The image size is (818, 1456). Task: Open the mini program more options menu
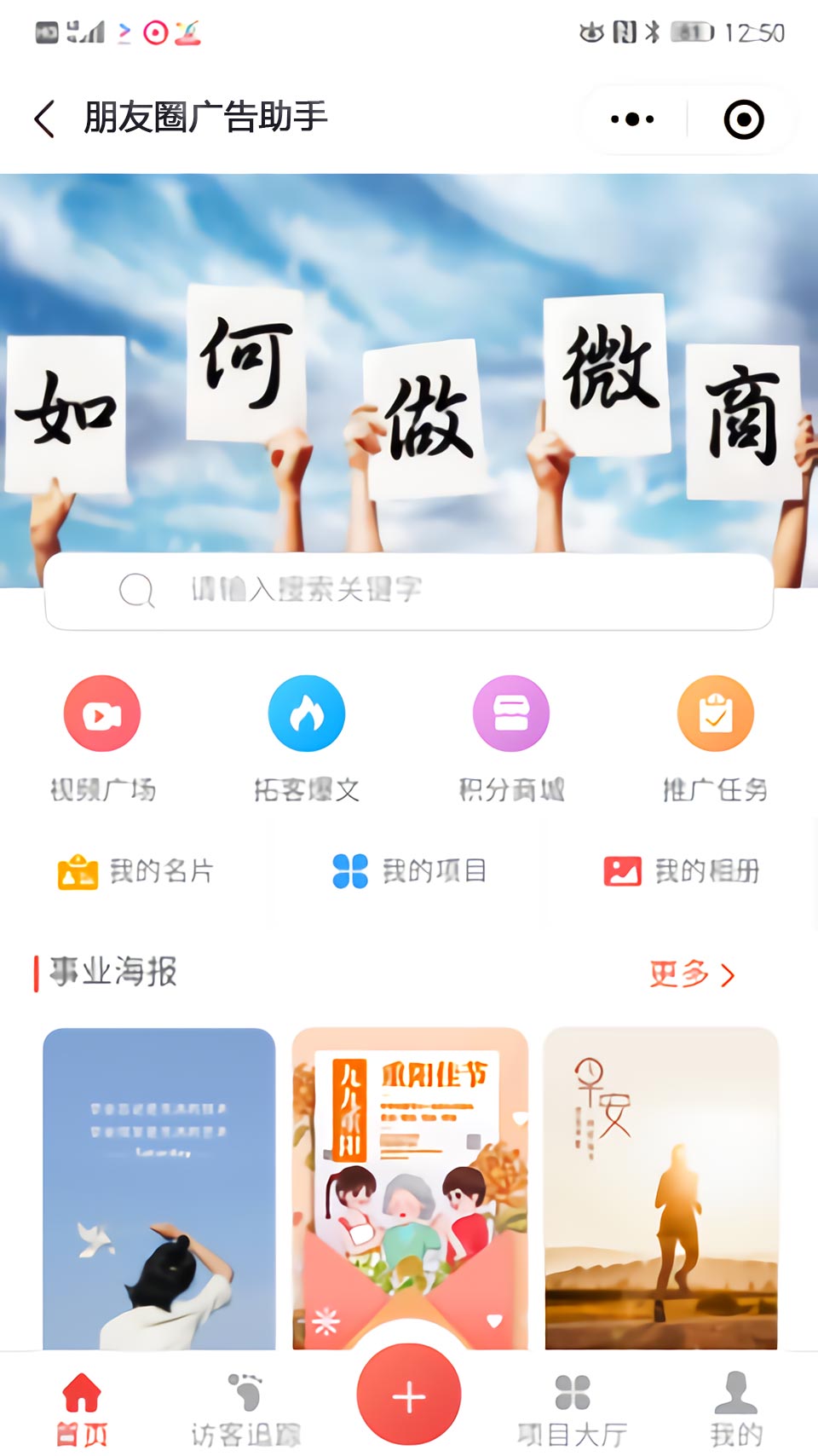coord(632,119)
